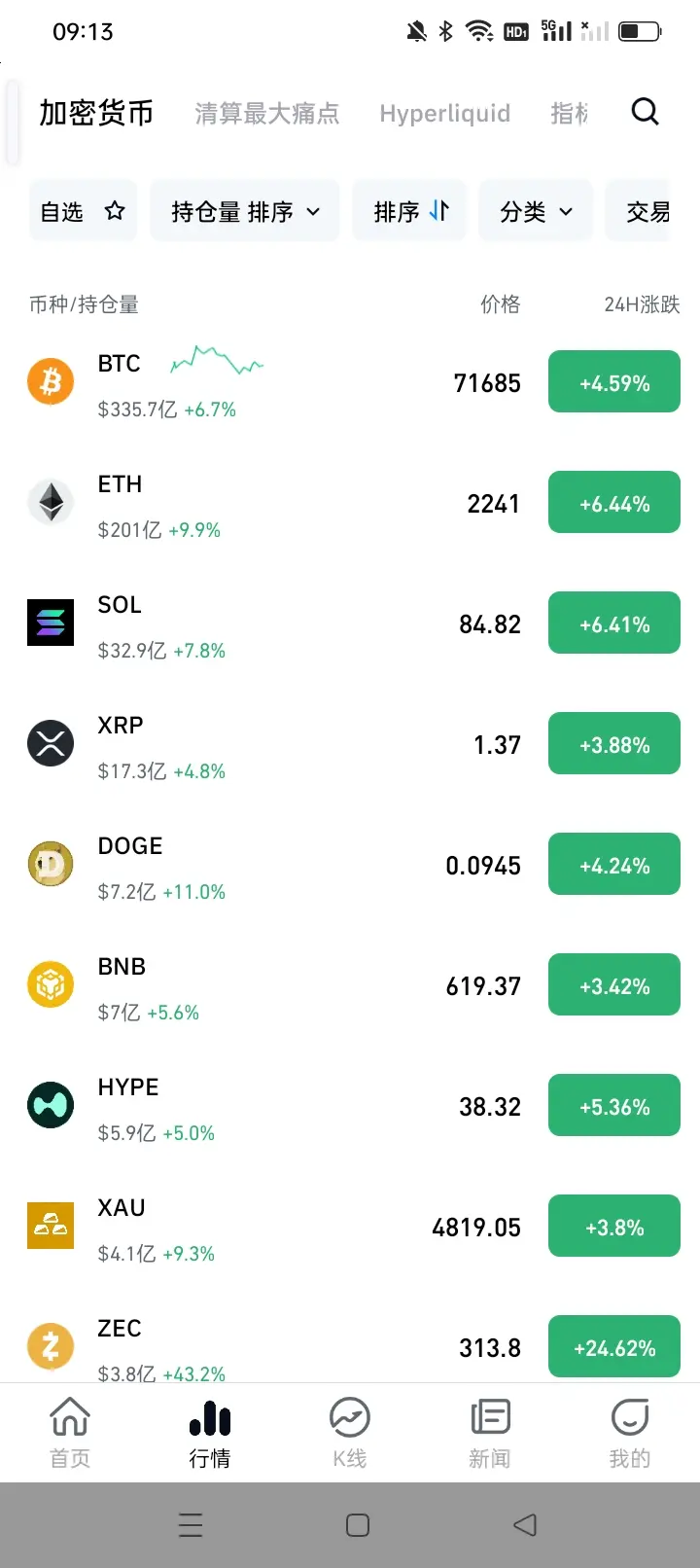Toggle the 排序 sort order button
This screenshot has height=1568, width=700.
click(410, 211)
